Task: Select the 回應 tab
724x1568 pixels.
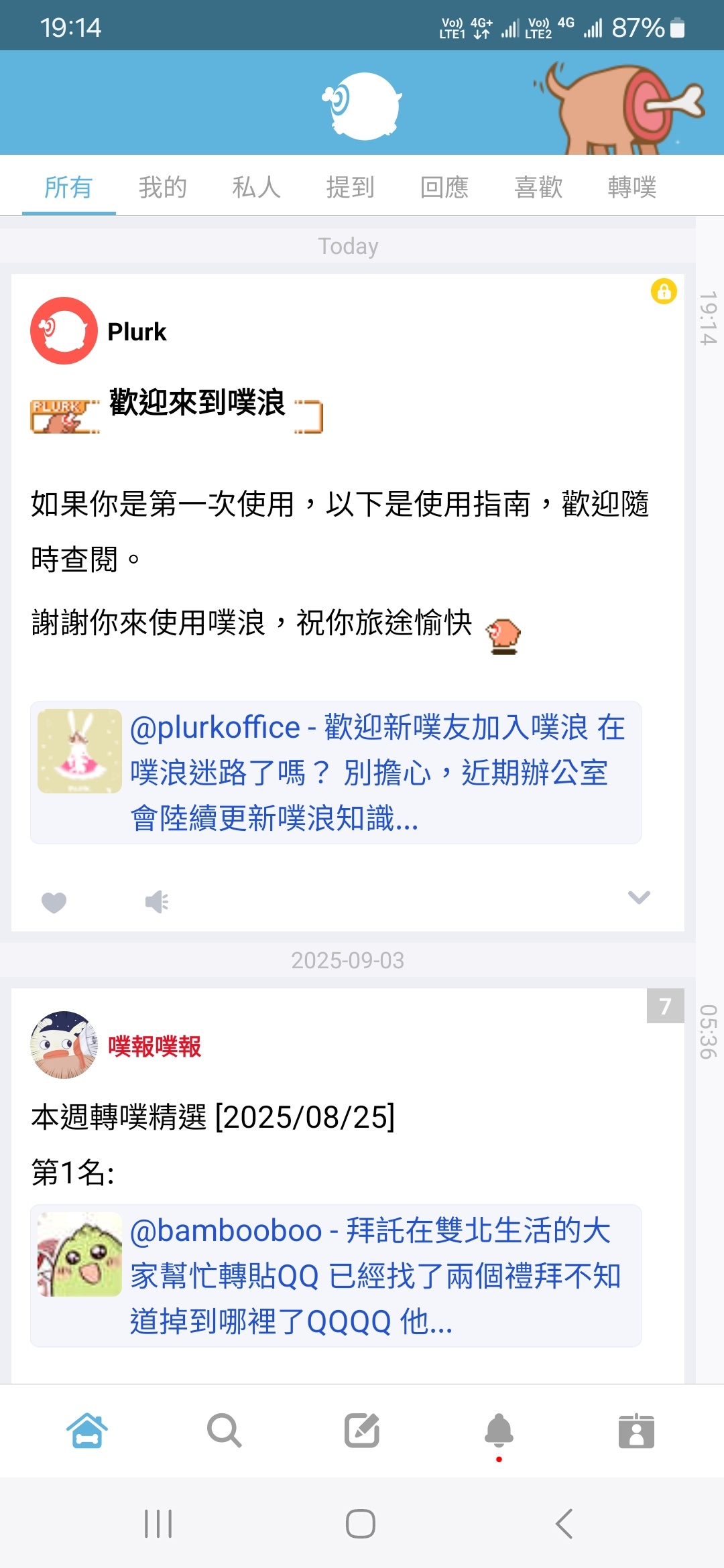Action: [444, 187]
